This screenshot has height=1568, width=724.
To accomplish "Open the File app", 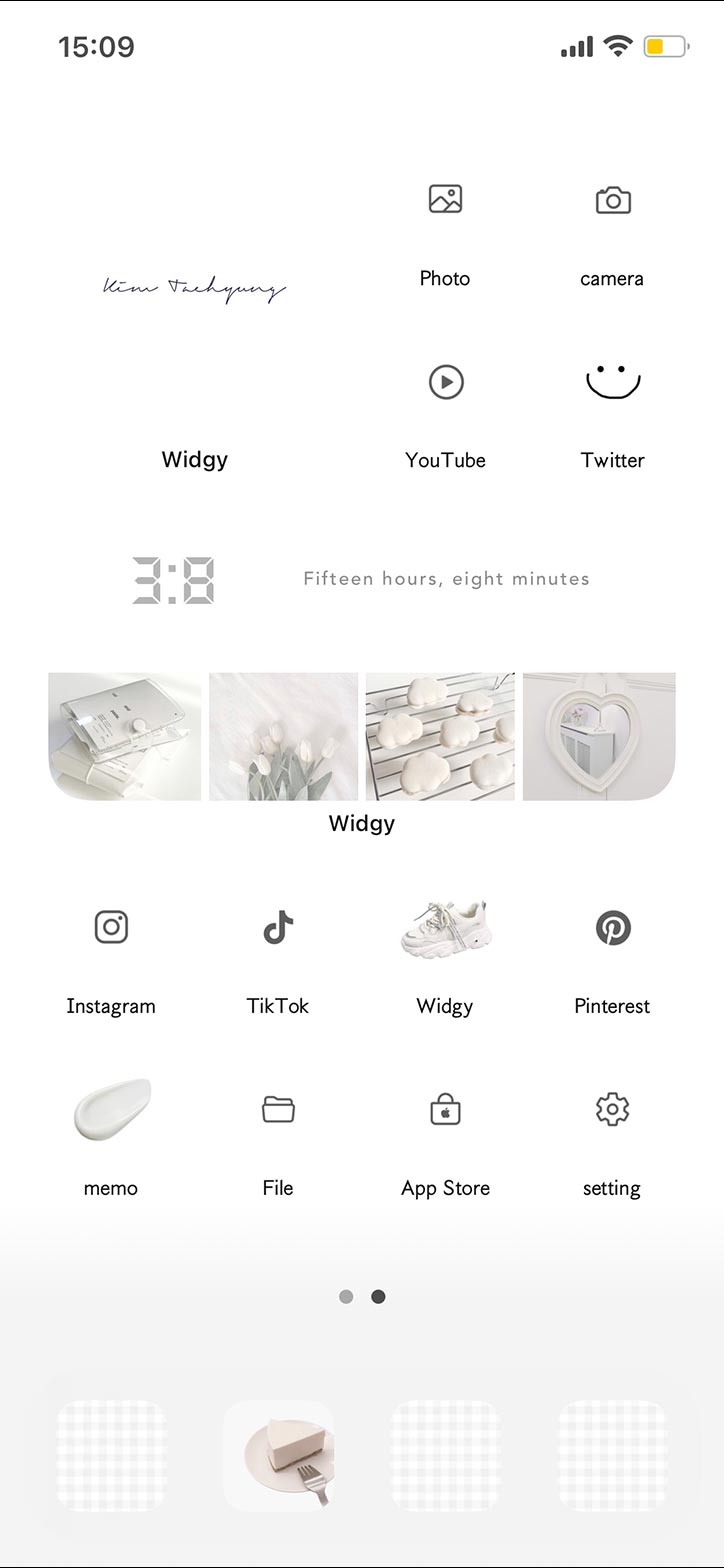I will [278, 1109].
